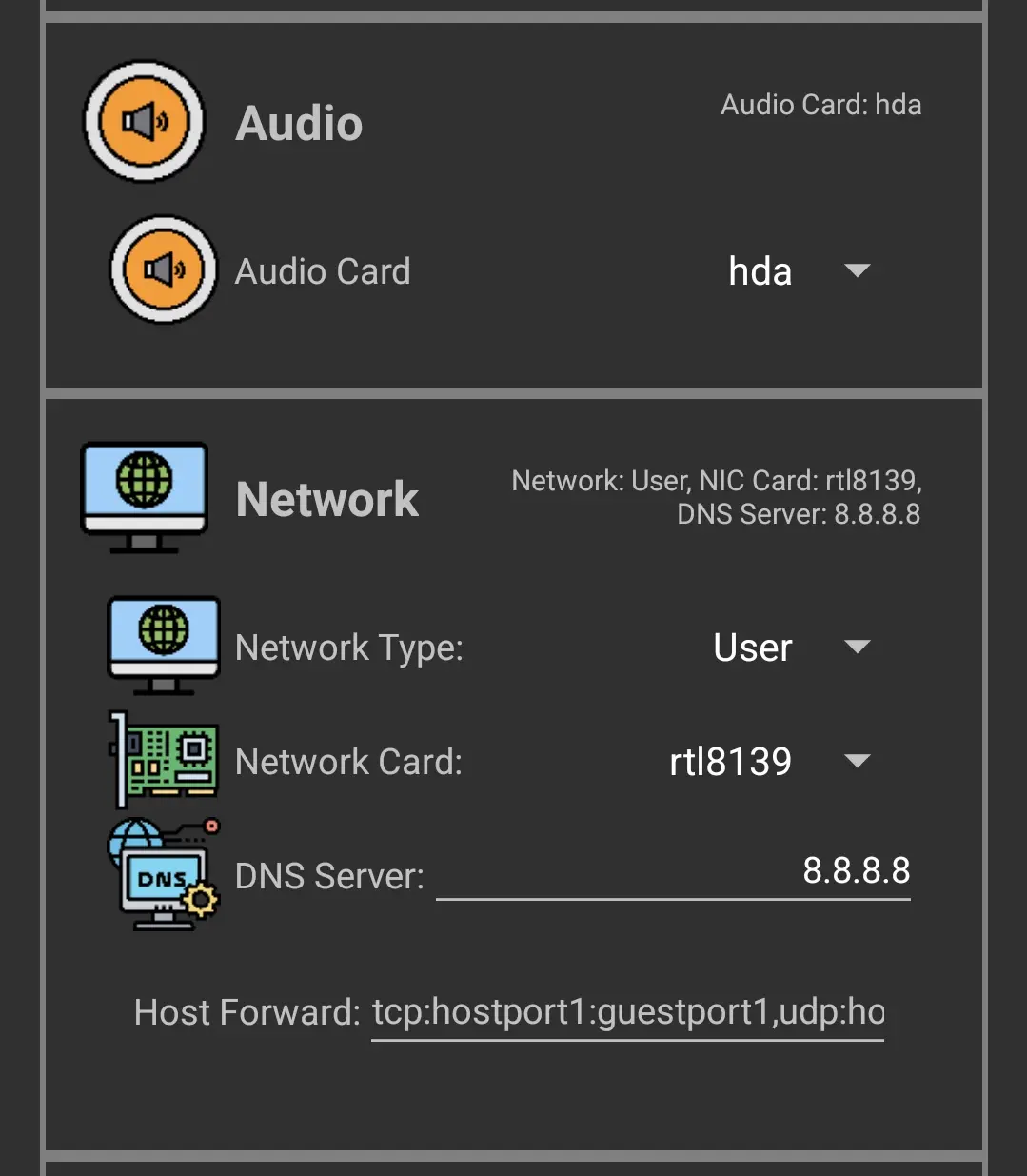The width and height of the screenshot is (1027, 1176).
Task: Select a different Network Card than rtl8139
Action: click(x=771, y=761)
